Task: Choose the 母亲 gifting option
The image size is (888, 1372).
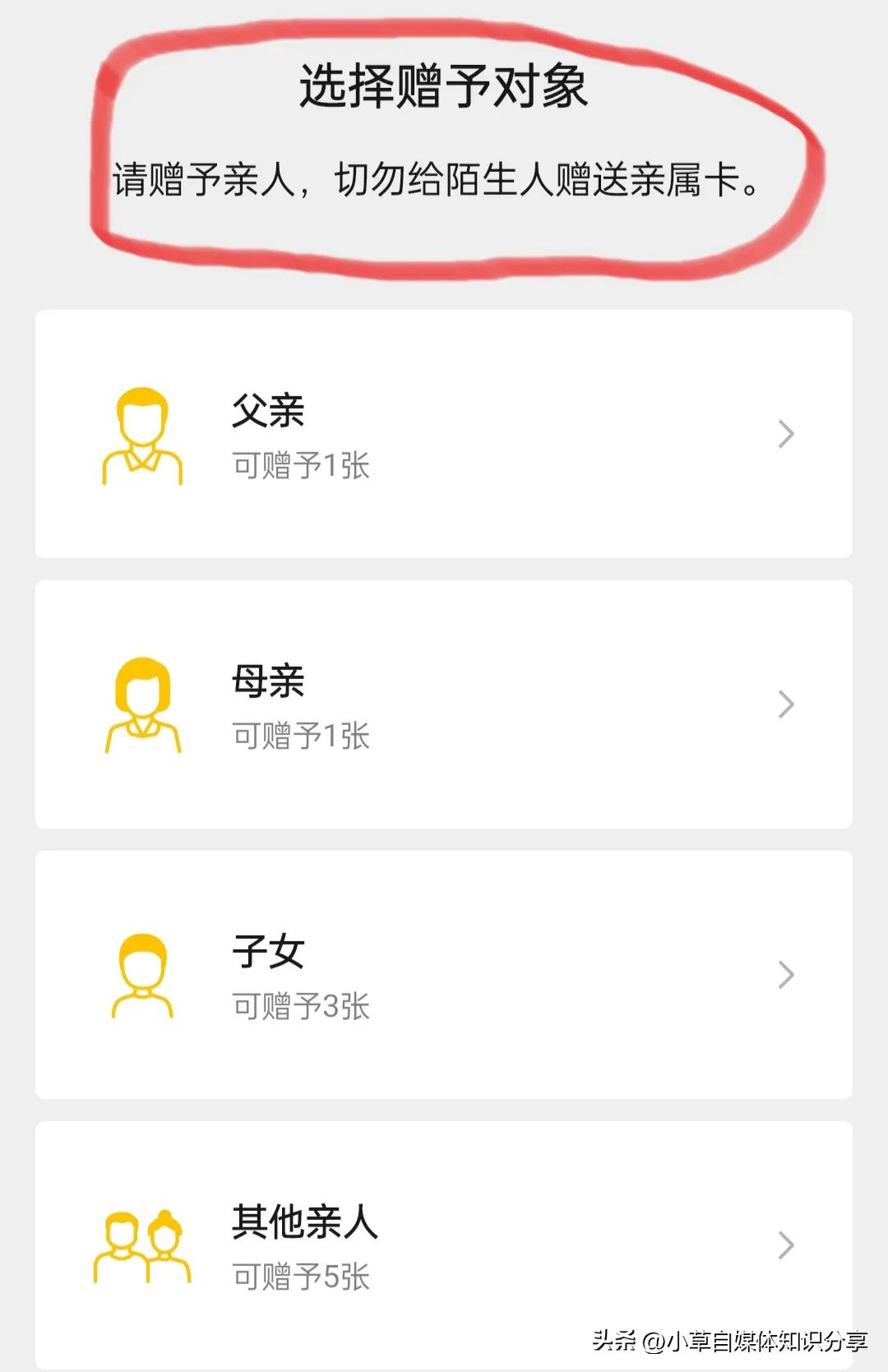Action: pyautogui.click(x=444, y=705)
